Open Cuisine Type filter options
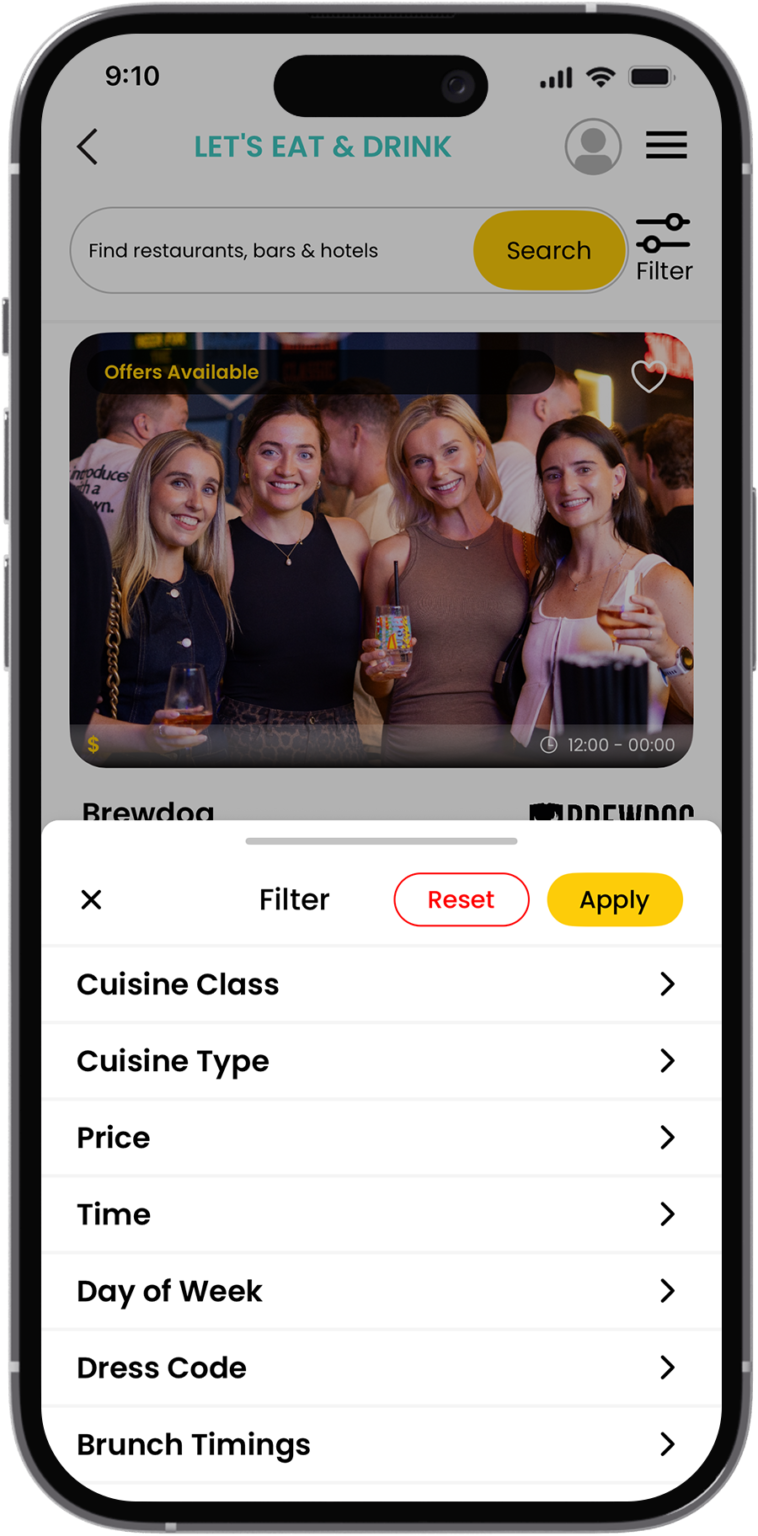758x1536 pixels. click(380, 1061)
